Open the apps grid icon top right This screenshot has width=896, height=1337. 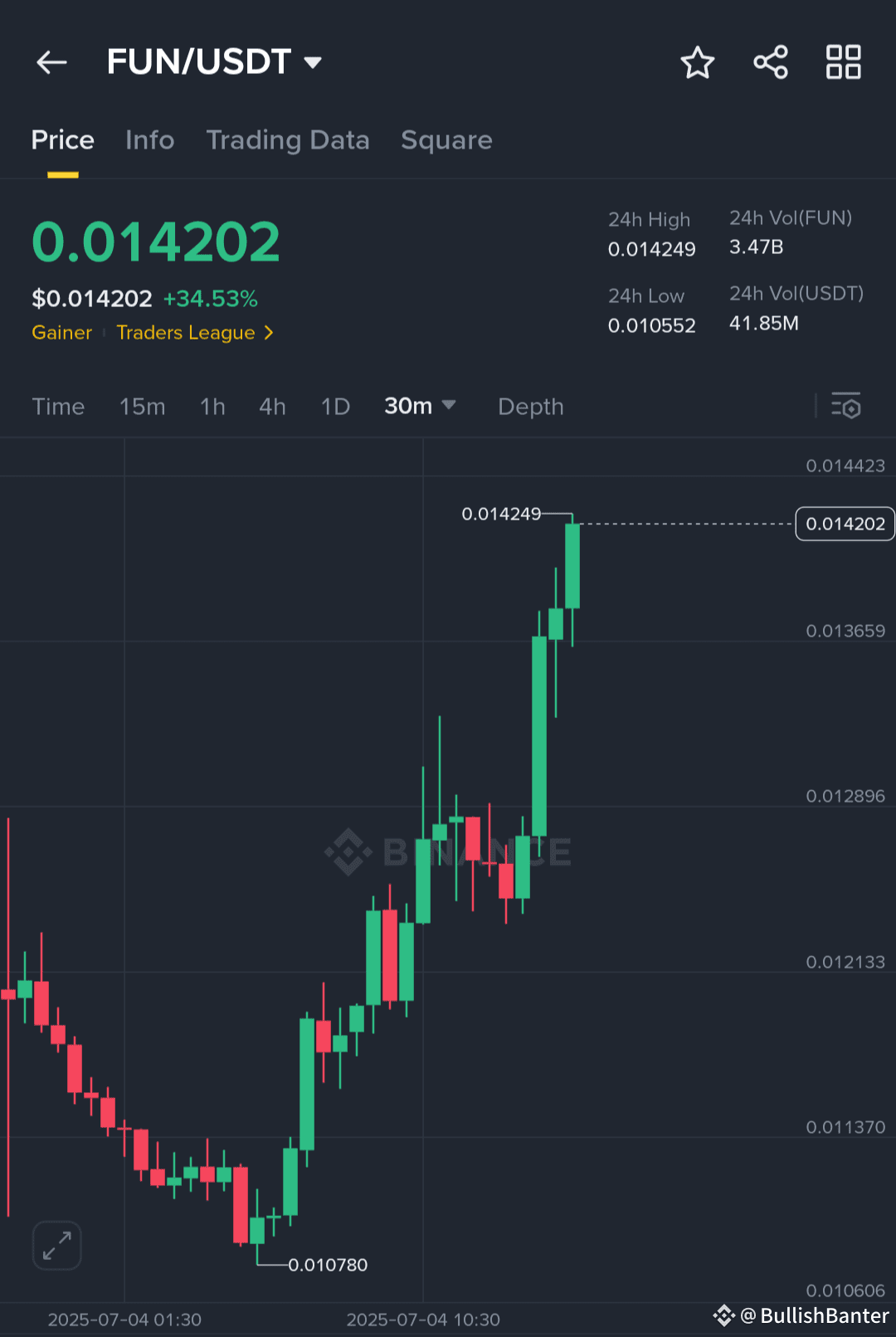pos(843,62)
